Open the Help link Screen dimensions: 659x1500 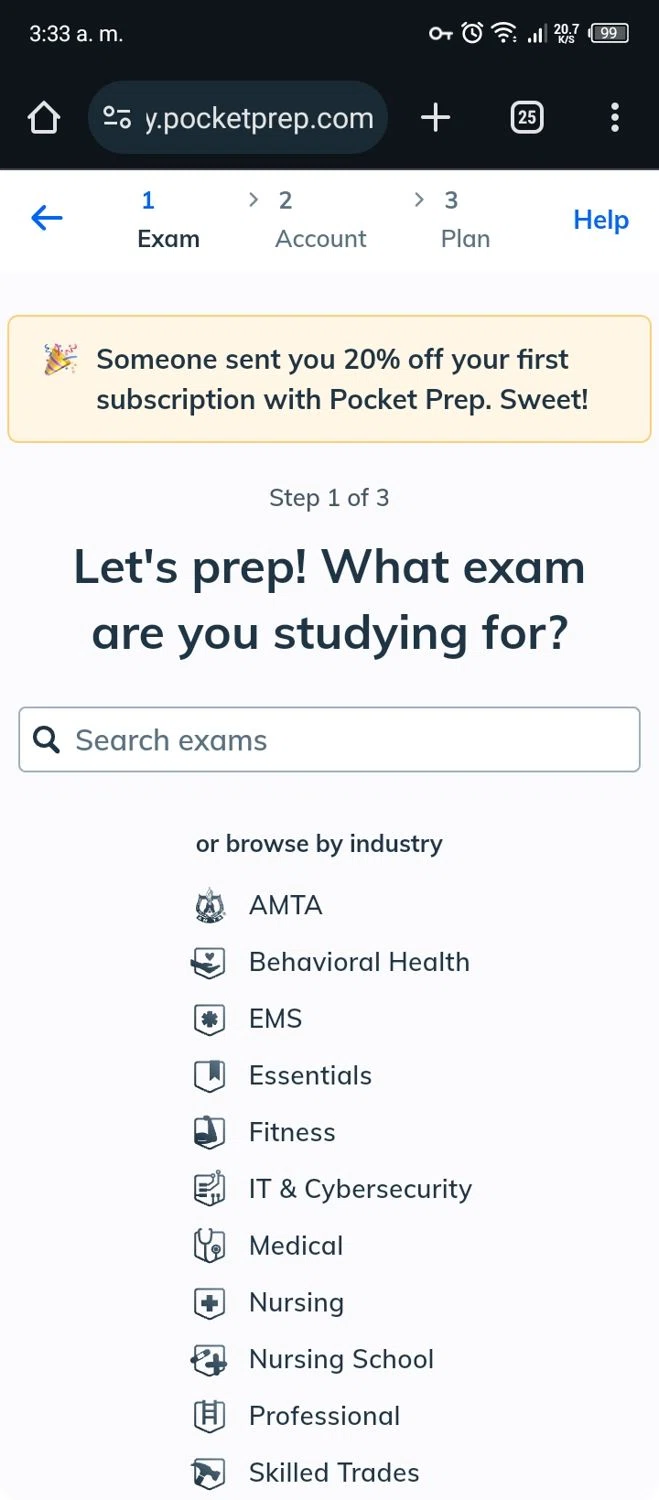pyautogui.click(x=600, y=220)
